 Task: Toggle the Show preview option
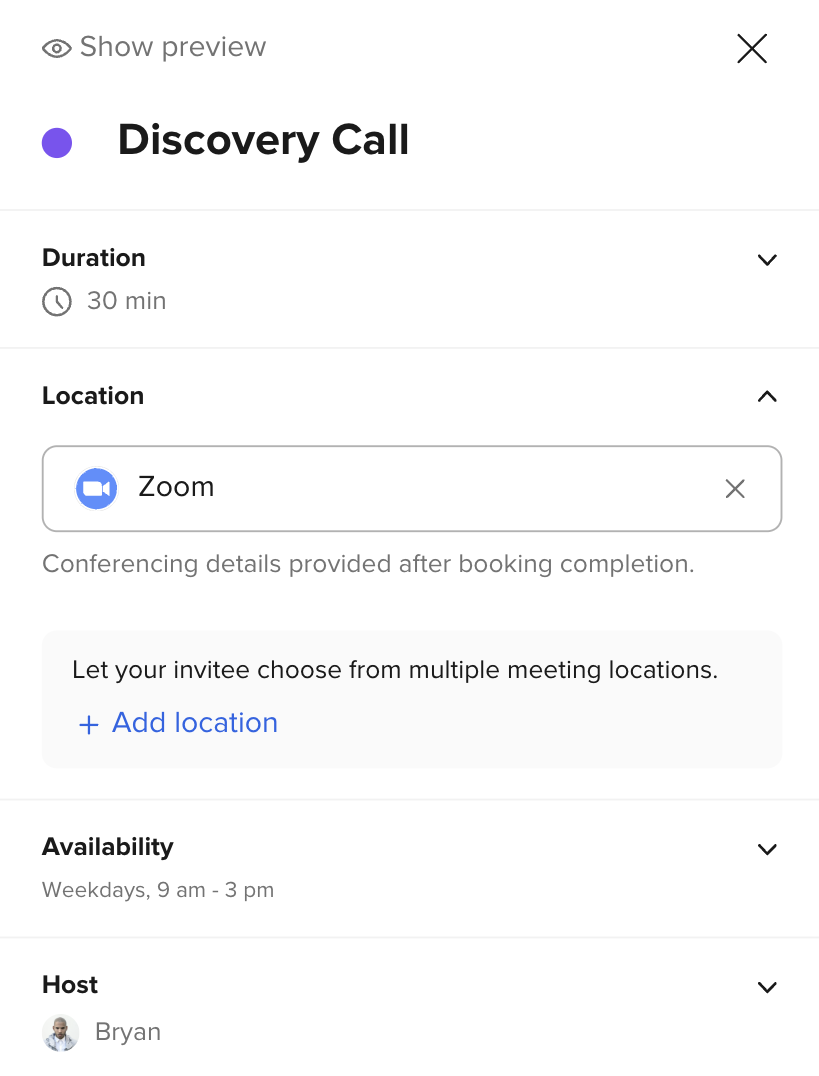[154, 47]
